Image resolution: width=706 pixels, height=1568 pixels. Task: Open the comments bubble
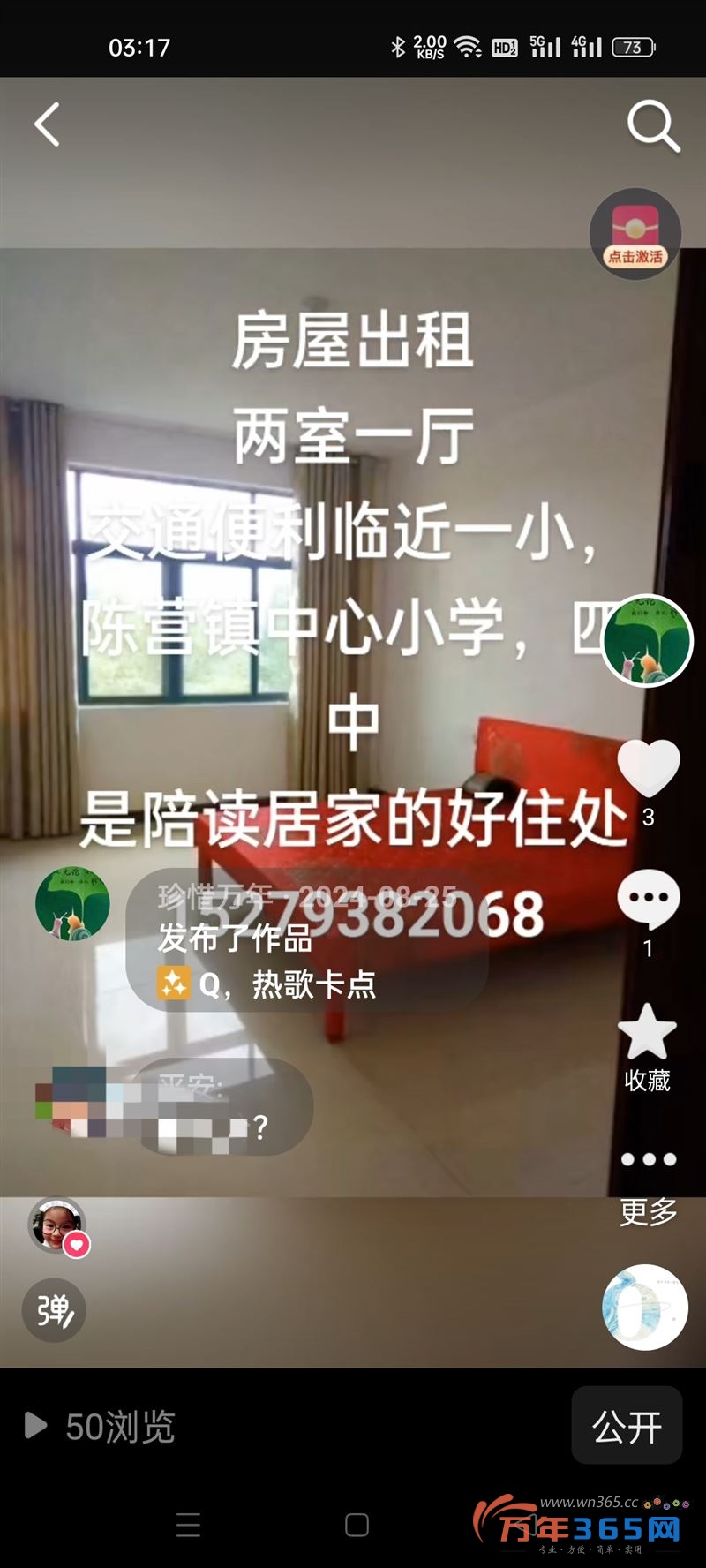649,900
